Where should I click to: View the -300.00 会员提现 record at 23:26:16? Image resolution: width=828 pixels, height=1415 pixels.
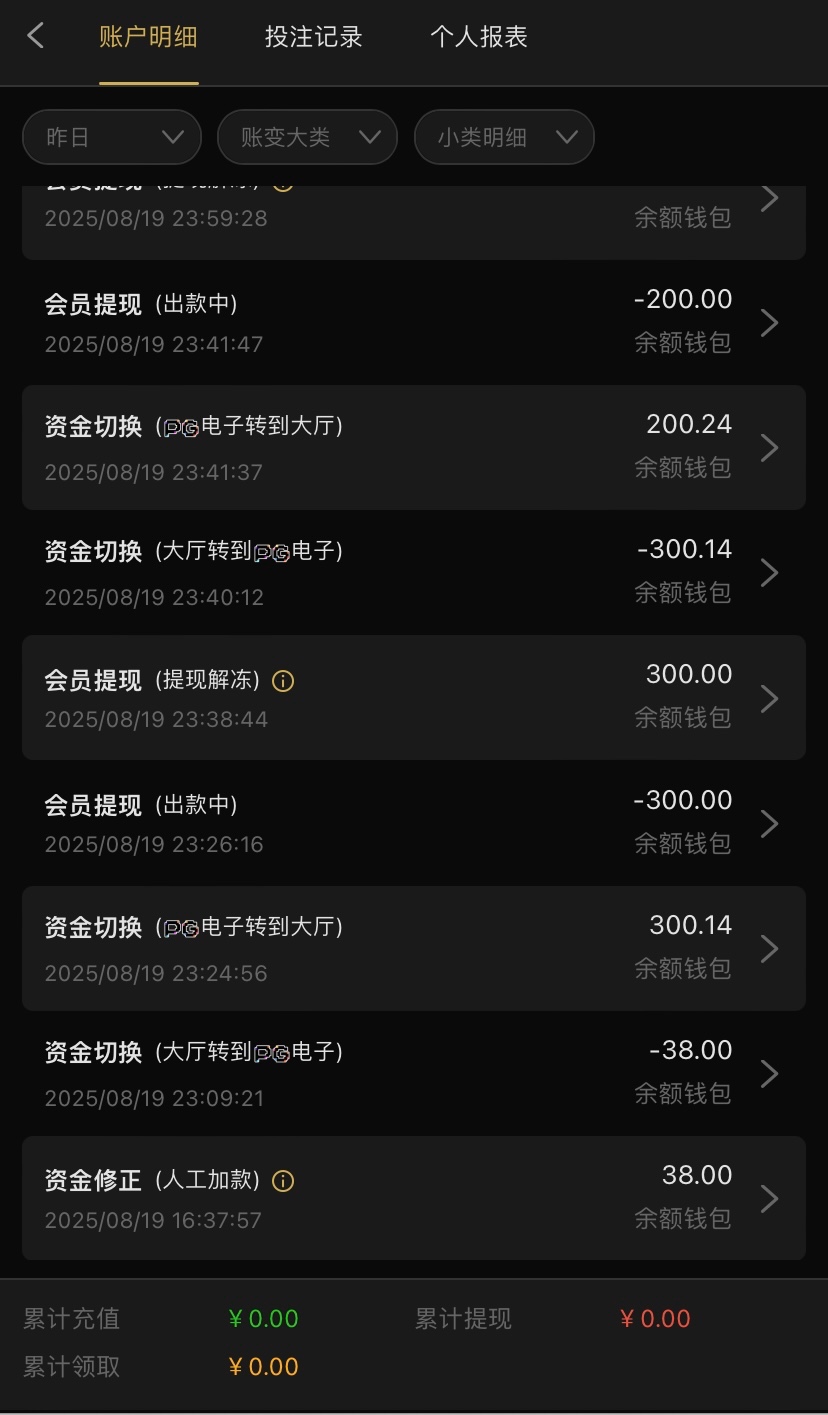click(413, 823)
